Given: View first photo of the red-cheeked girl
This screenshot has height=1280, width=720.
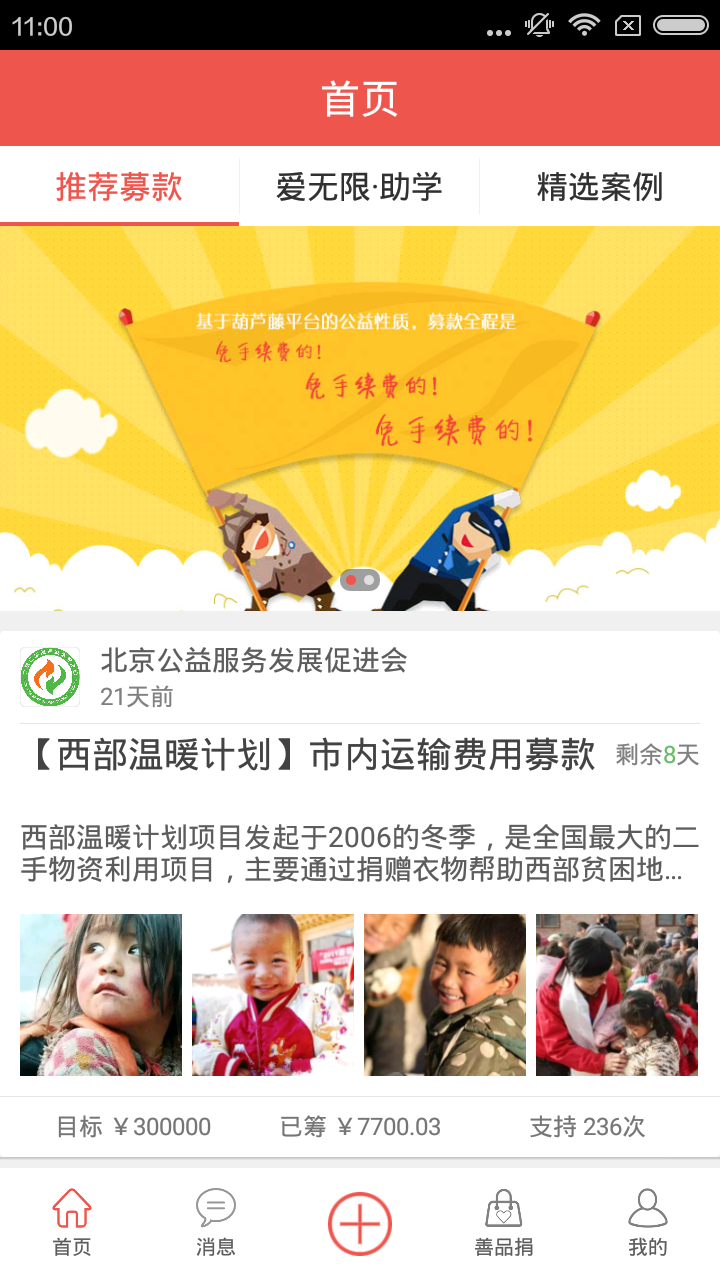Looking at the screenshot, I should tap(101, 995).
